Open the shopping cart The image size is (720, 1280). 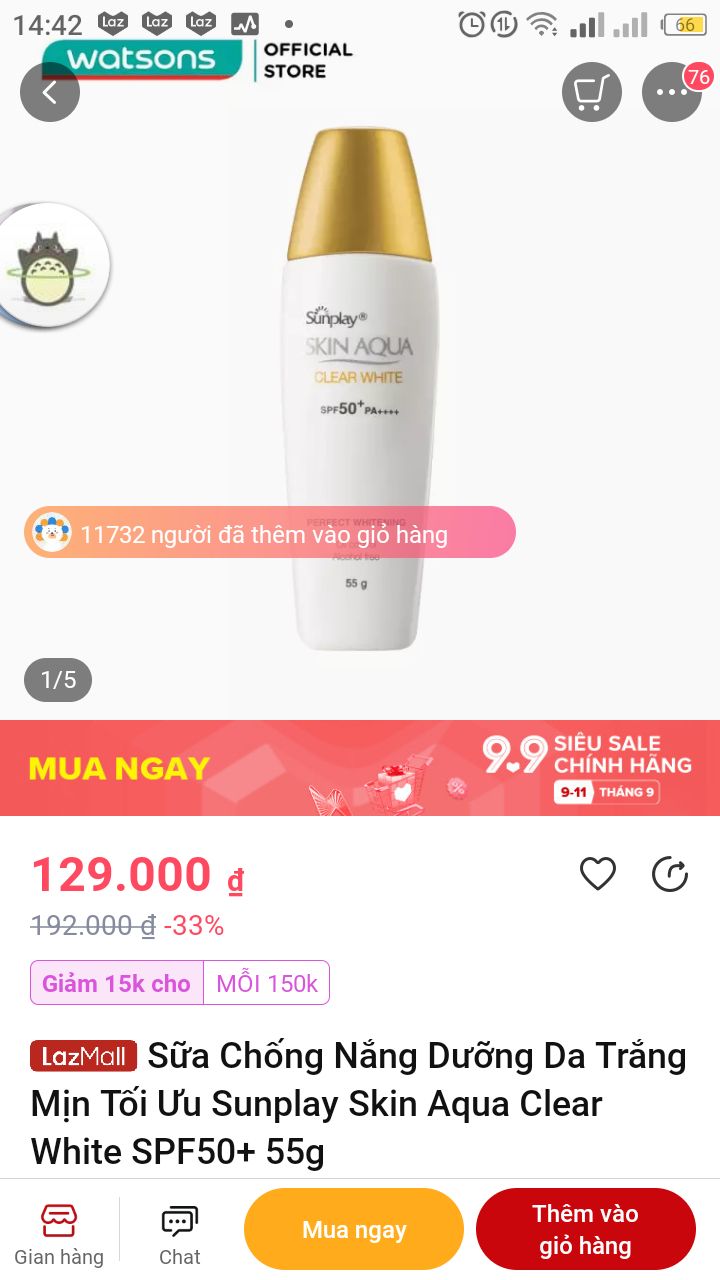point(592,92)
